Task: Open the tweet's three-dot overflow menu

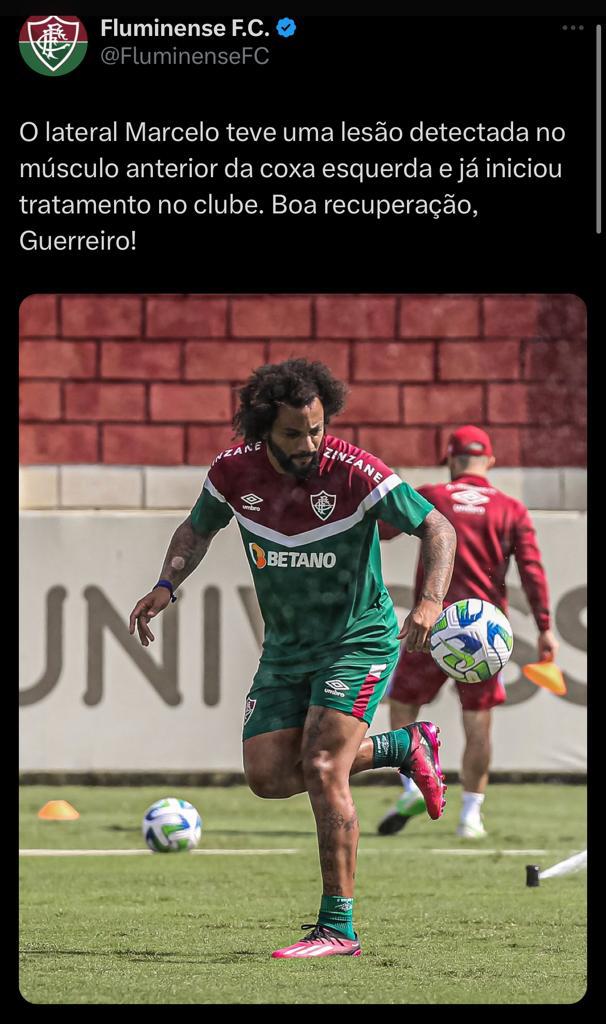Action: point(573,27)
